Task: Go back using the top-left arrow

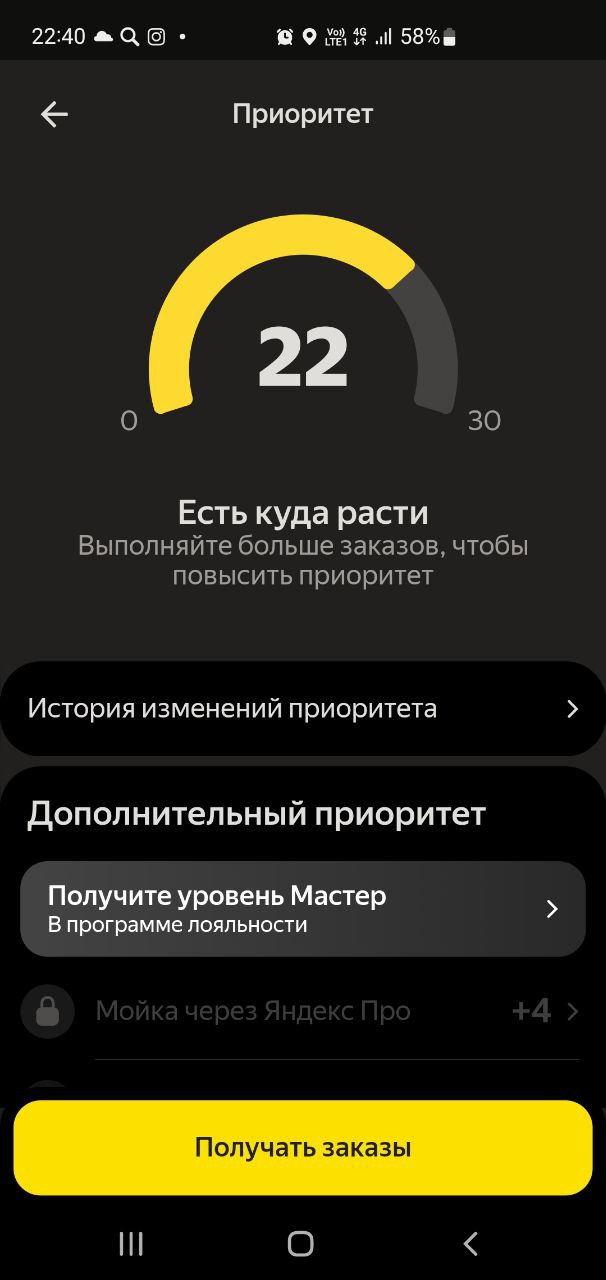Action: (x=54, y=115)
